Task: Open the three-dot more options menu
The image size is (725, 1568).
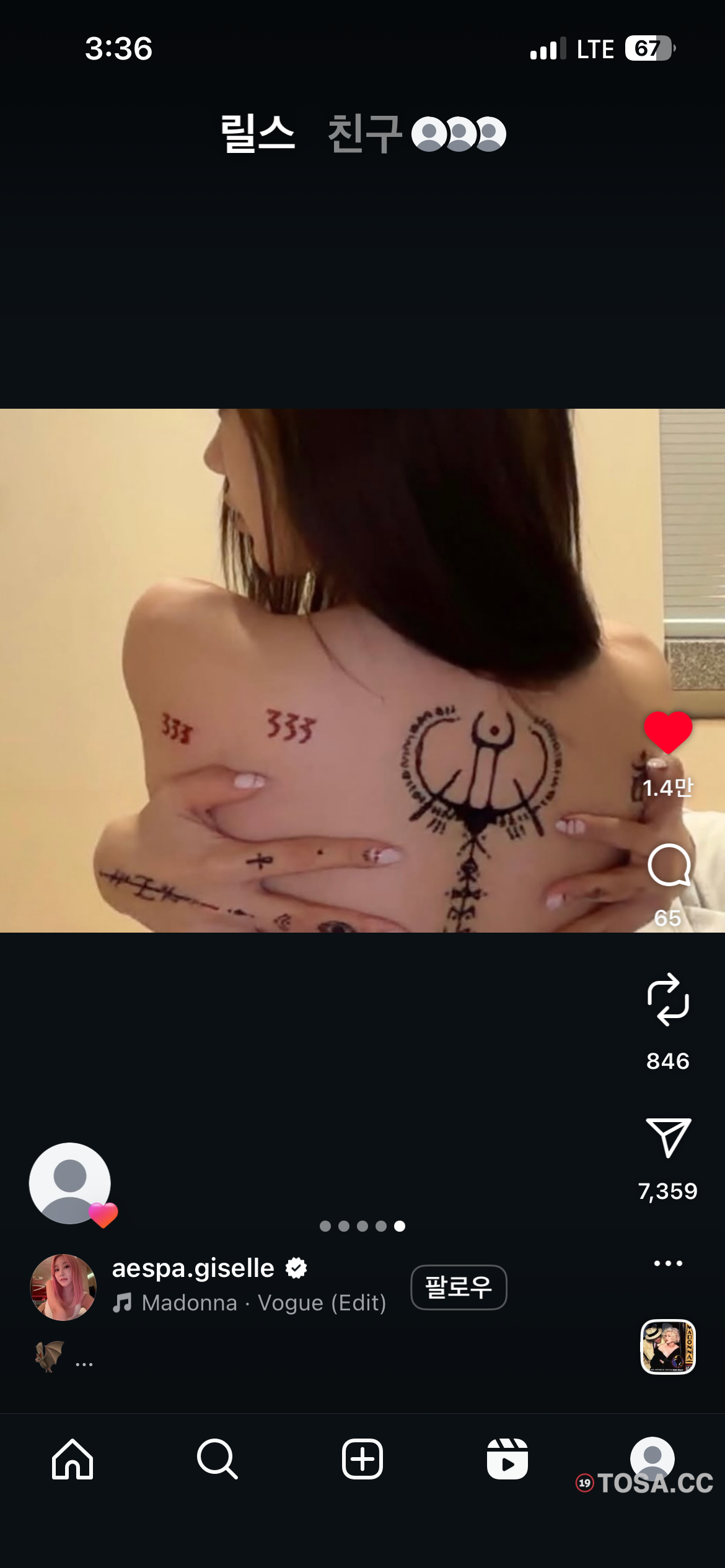Action: click(x=668, y=1263)
